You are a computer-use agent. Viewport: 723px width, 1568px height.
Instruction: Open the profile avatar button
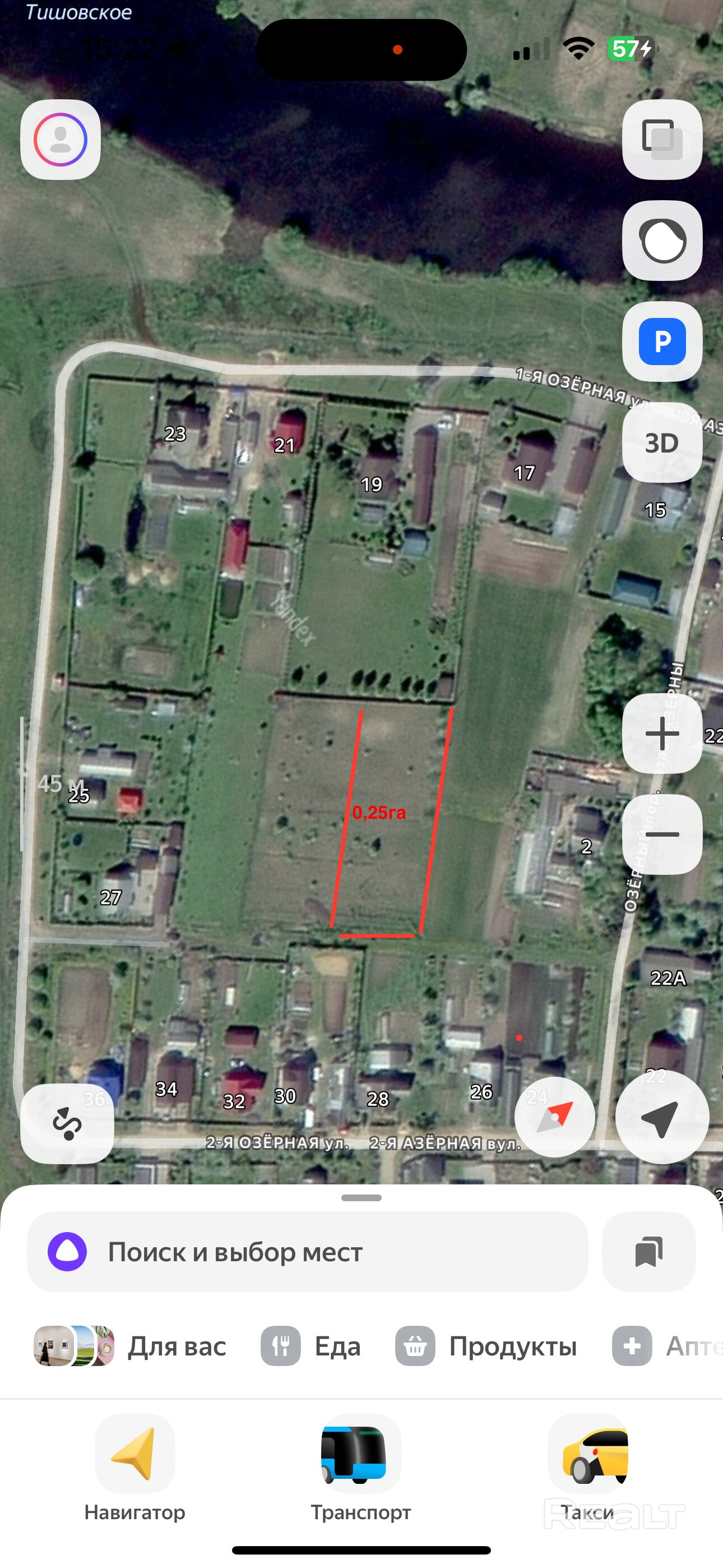tap(61, 140)
